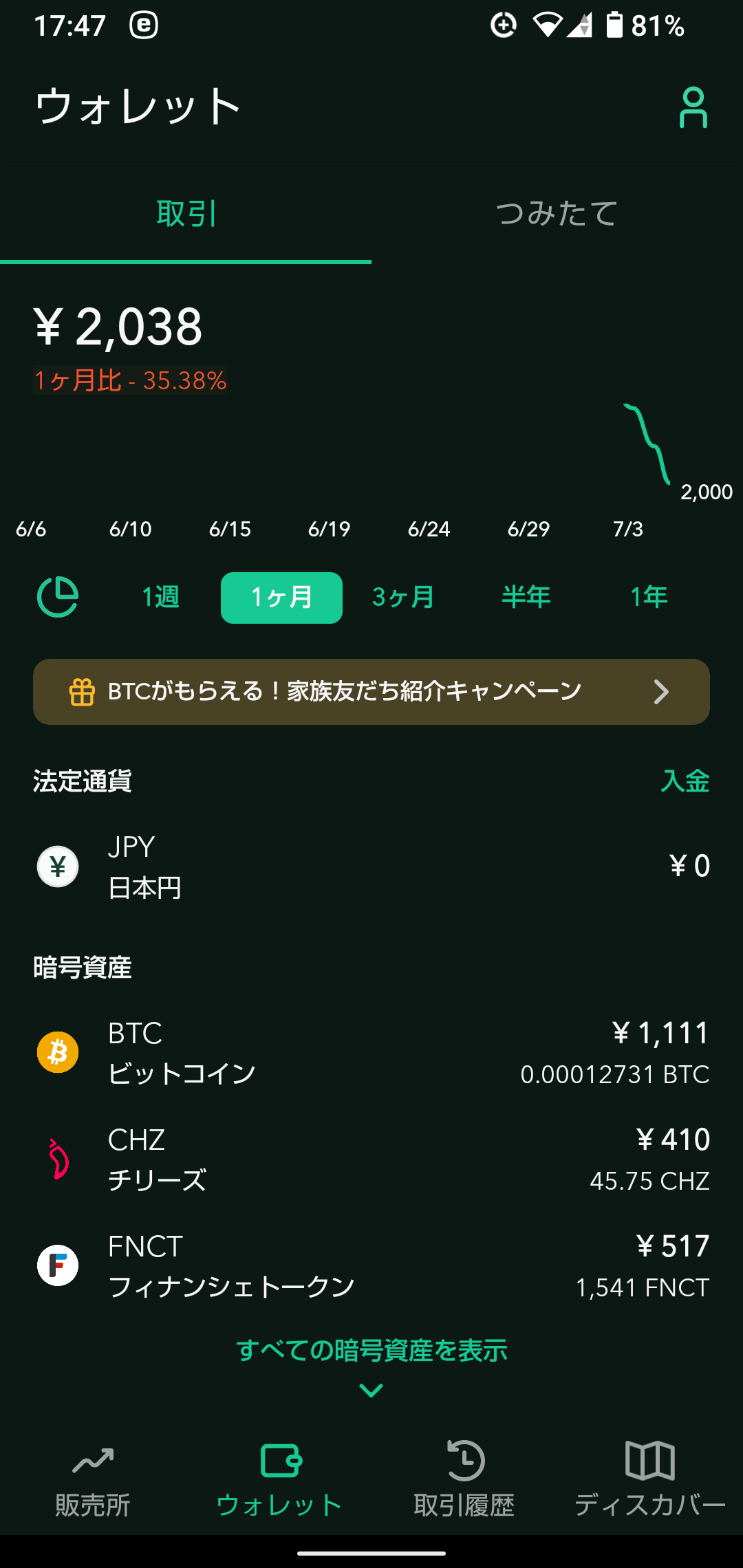Switch to the つみたて tab
The width and height of the screenshot is (743, 1568).
click(x=557, y=213)
